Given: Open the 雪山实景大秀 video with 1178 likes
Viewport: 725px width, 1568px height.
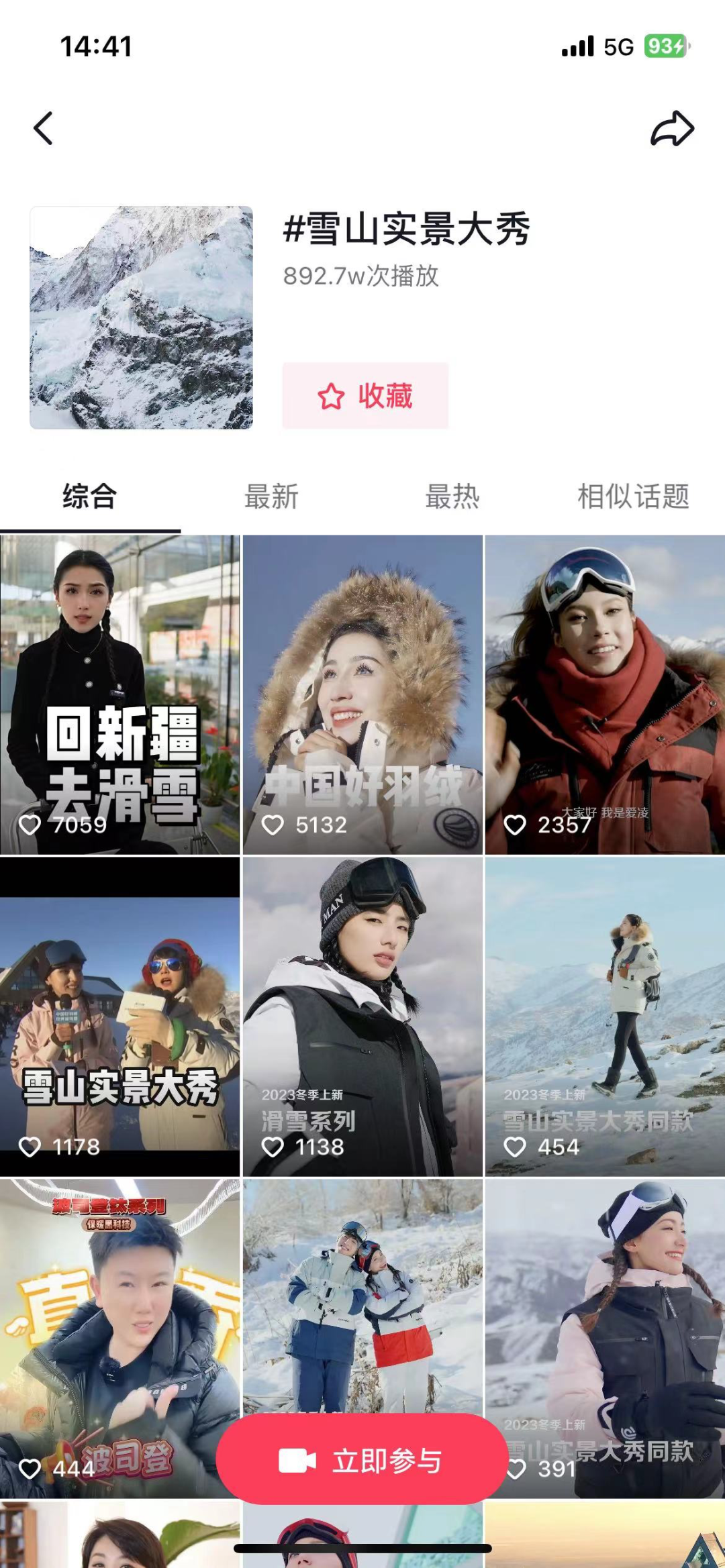Looking at the screenshot, I should click(119, 1016).
